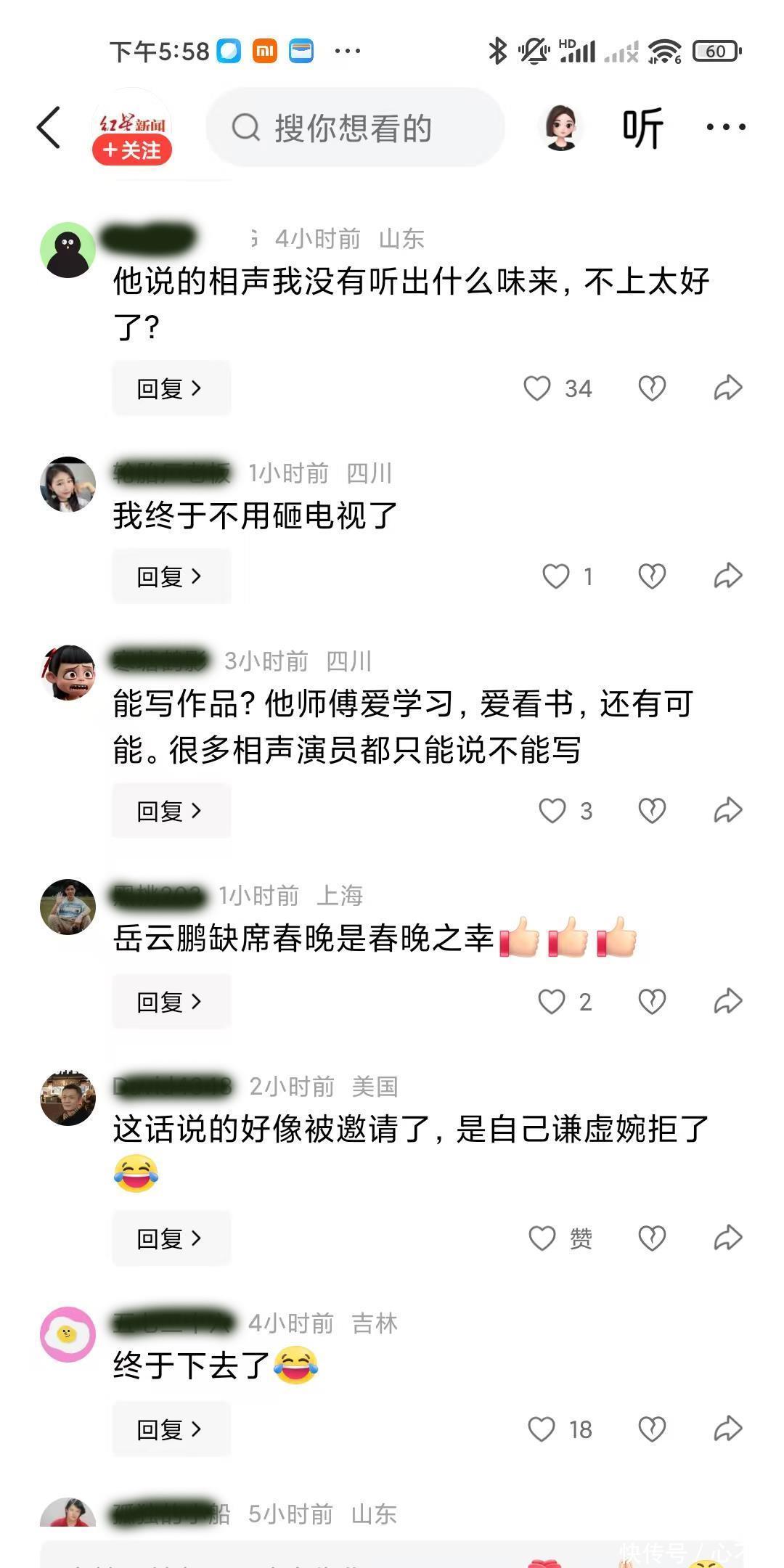The width and height of the screenshot is (784, 1568).
Task: Open the penguin avatar commenter's profile
Action: [68, 250]
